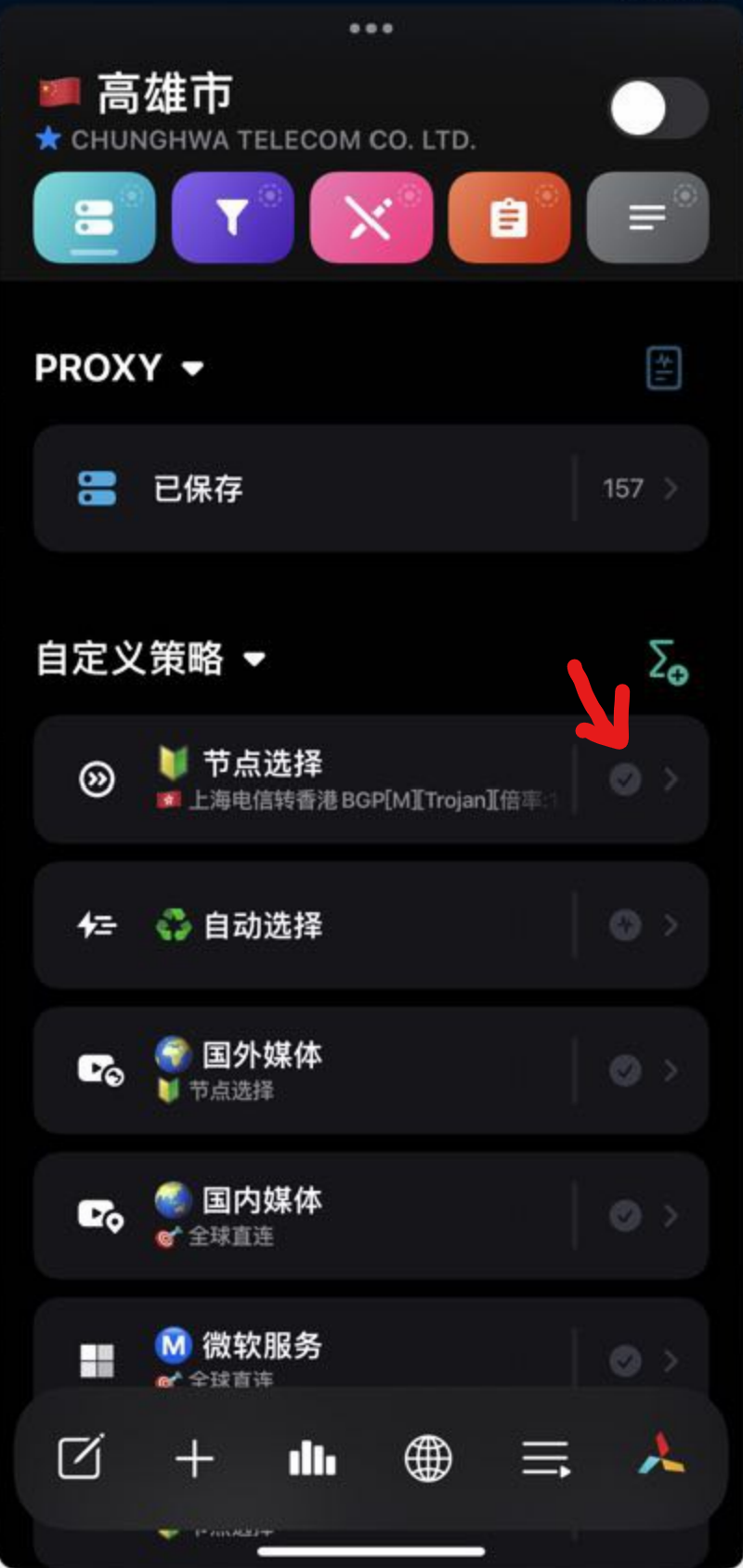
Task: Run latency test icon beside PROXY
Action: [664, 368]
